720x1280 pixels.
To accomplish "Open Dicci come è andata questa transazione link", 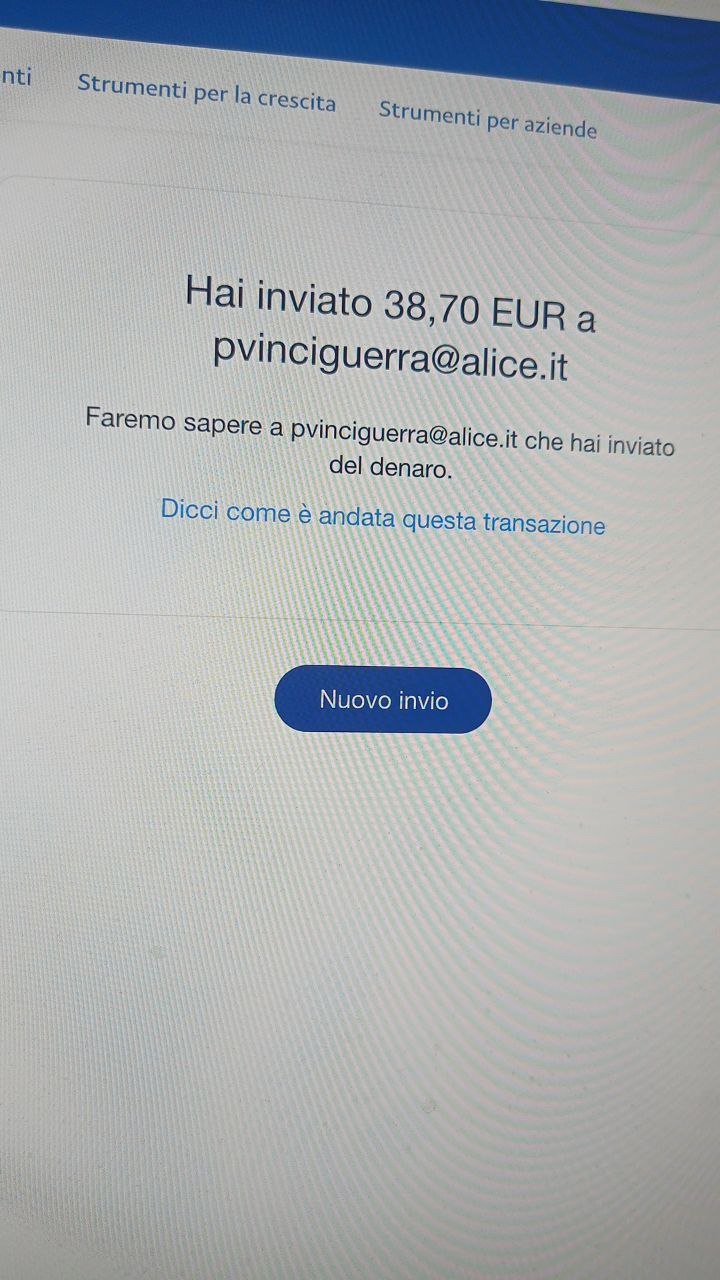I will [383, 518].
